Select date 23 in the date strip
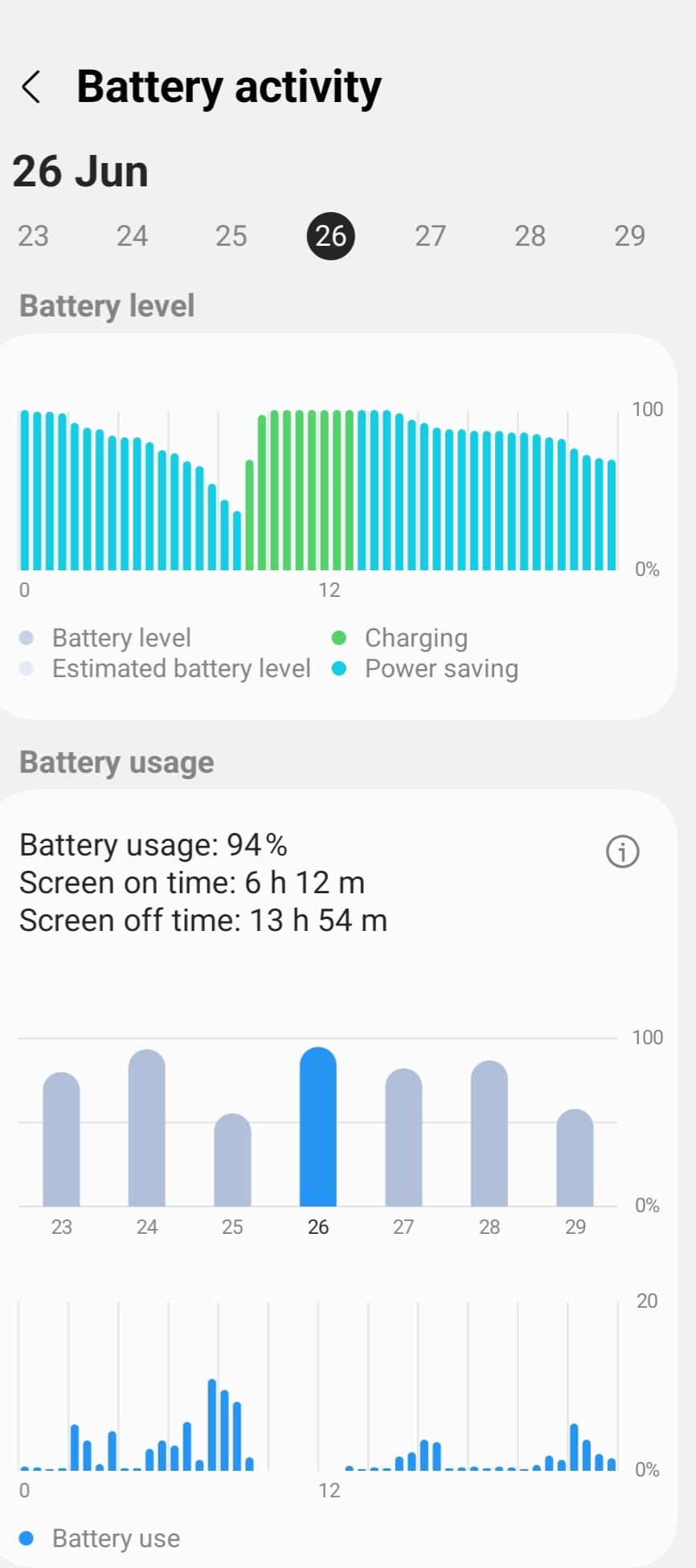The width and height of the screenshot is (696, 1568). [33, 236]
